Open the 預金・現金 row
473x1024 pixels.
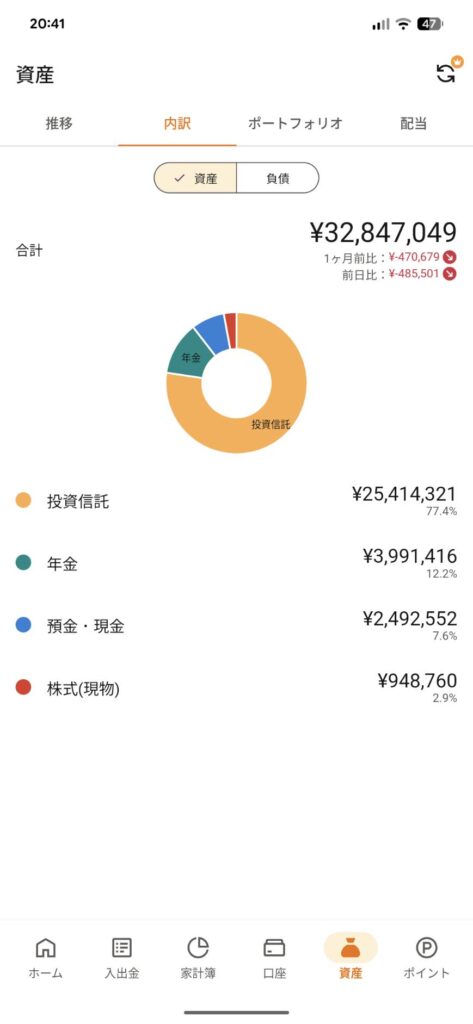pyautogui.click(x=236, y=625)
